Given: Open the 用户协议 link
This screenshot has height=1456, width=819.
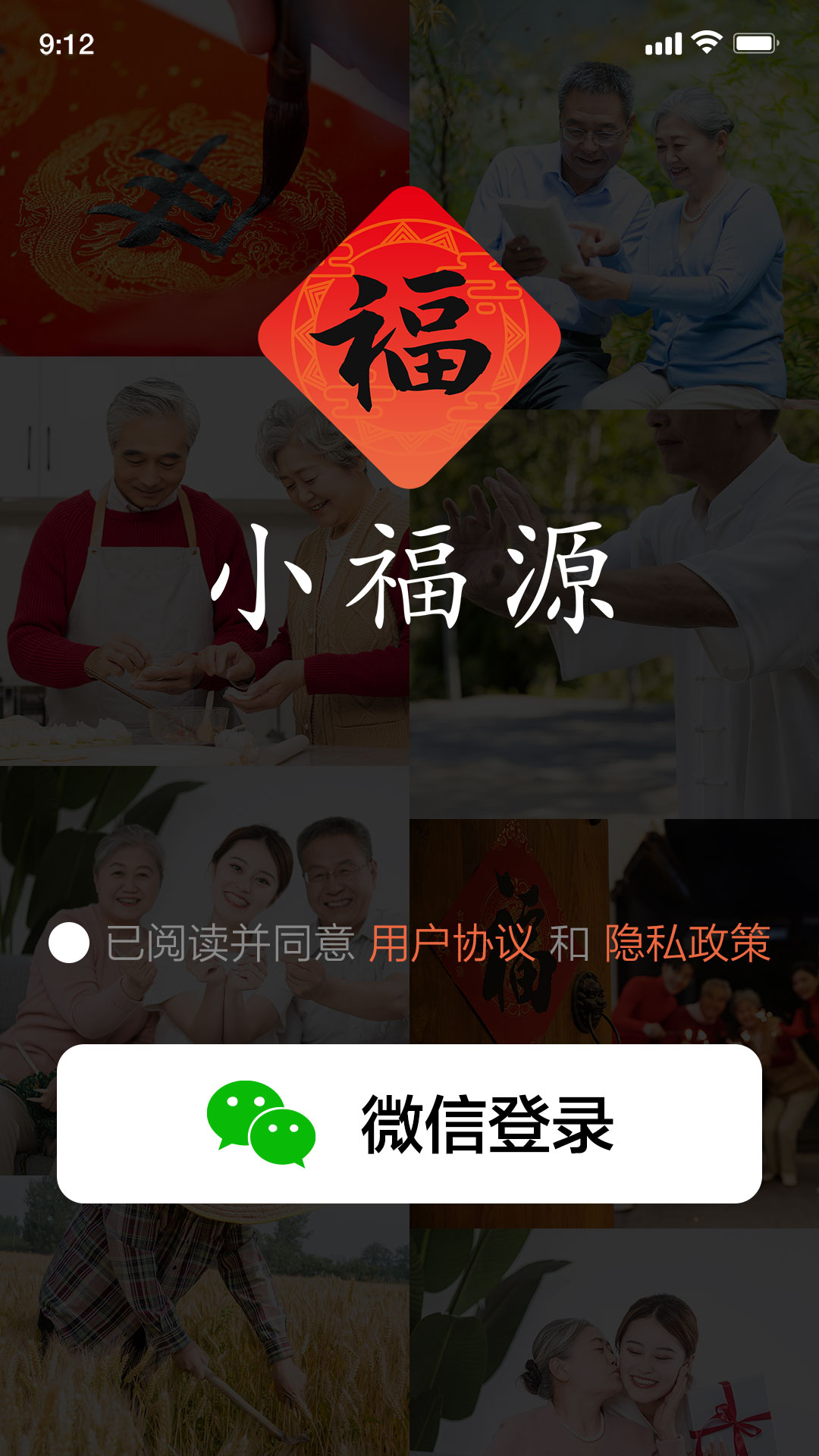Looking at the screenshot, I should [452, 943].
